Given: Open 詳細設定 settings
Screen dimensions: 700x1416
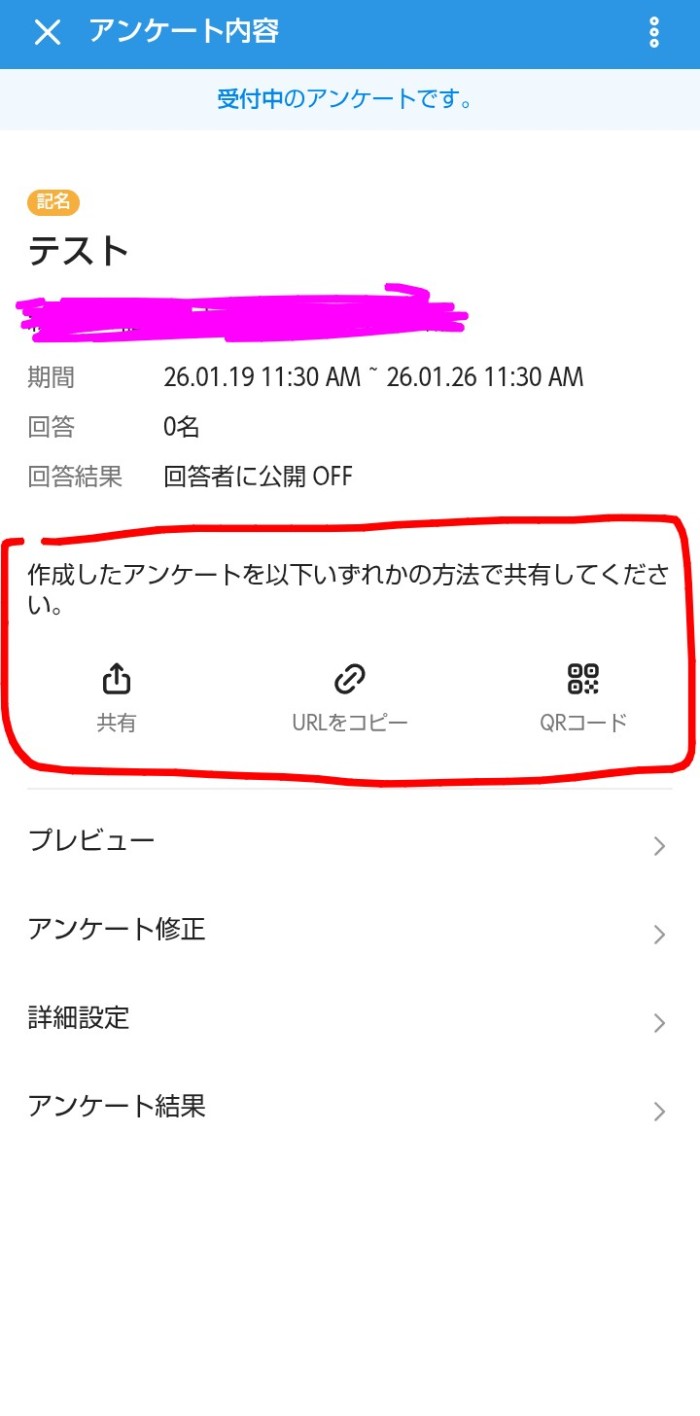Looking at the screenshot, I should coord(348,1020).
